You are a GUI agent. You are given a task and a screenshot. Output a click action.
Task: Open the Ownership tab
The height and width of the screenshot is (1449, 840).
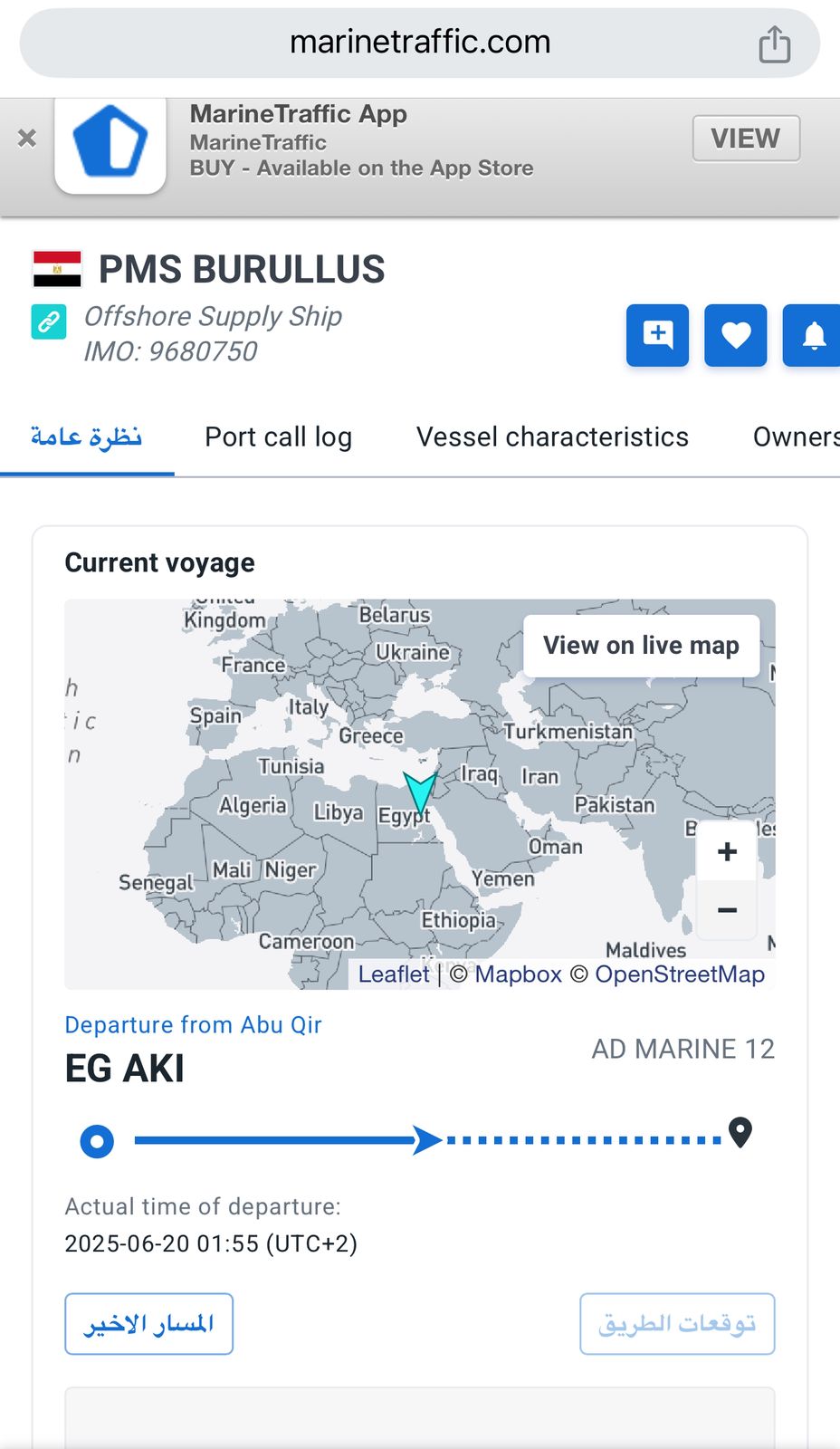(795, 437)
